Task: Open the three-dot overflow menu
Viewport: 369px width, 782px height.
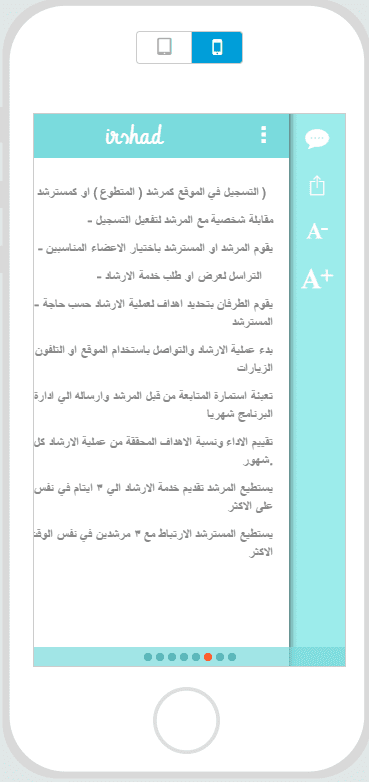Action: pos(264,135)
